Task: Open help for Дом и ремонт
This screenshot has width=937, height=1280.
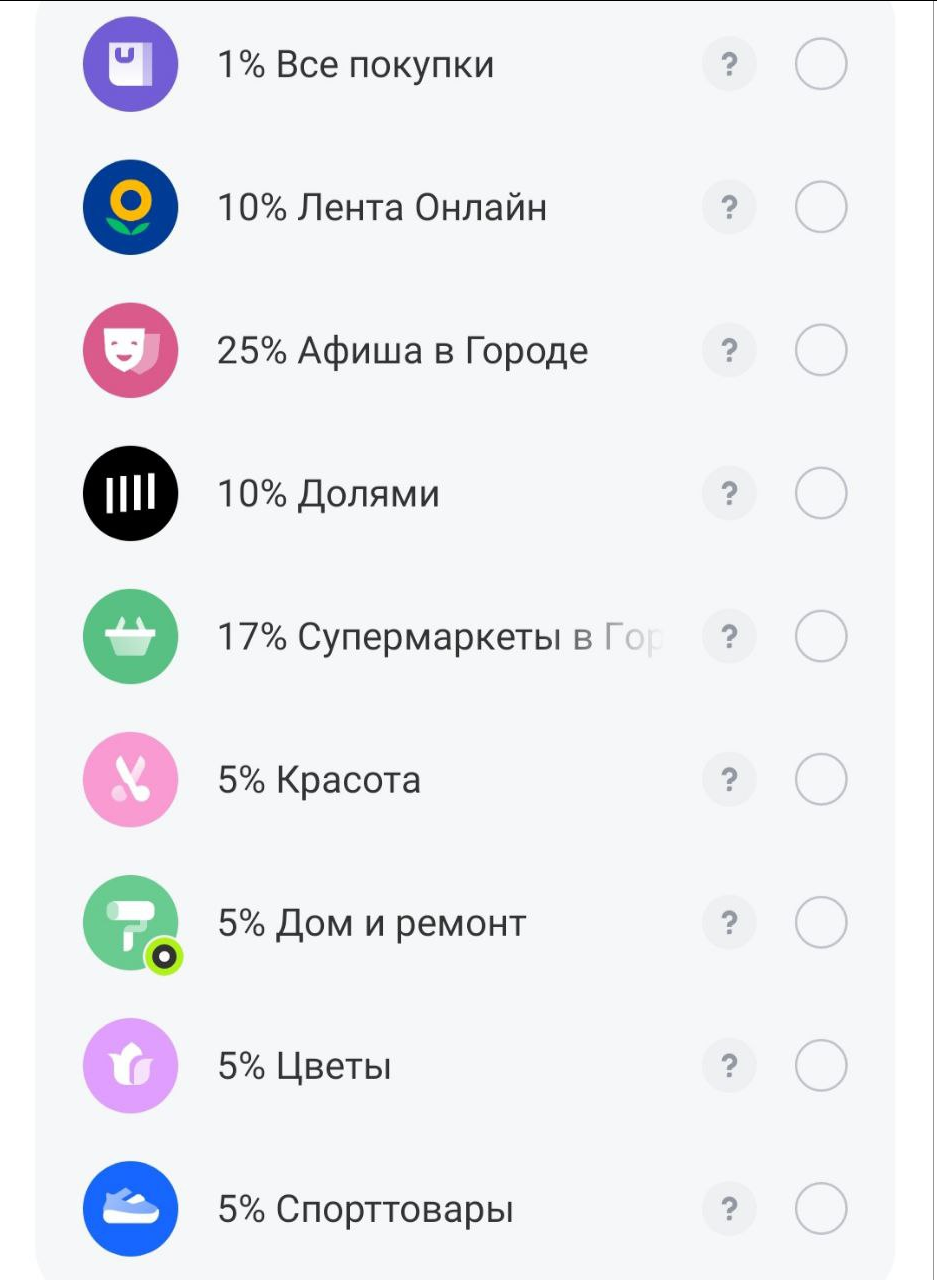Action: click(729, 922)
